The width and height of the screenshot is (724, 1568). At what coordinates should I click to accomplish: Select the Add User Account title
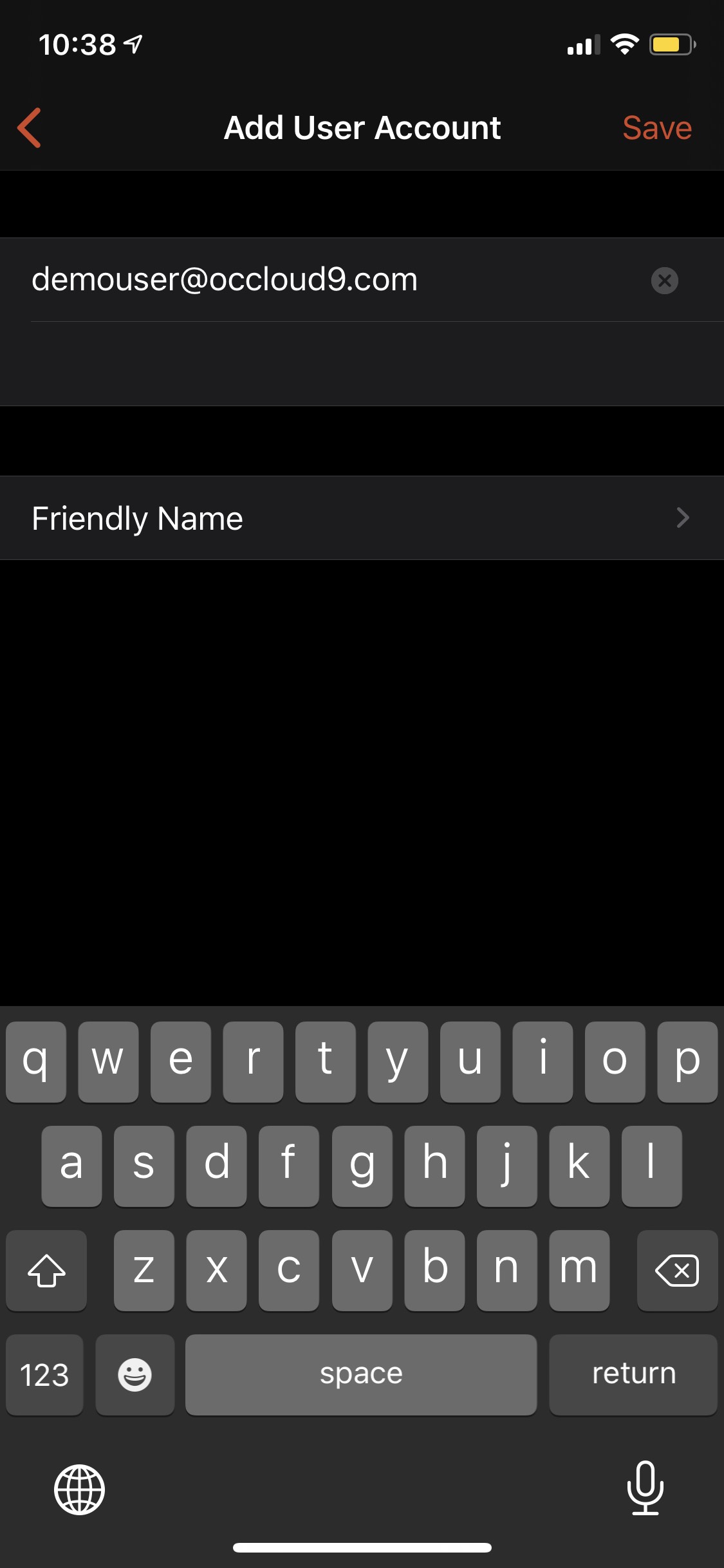(362, 127)
